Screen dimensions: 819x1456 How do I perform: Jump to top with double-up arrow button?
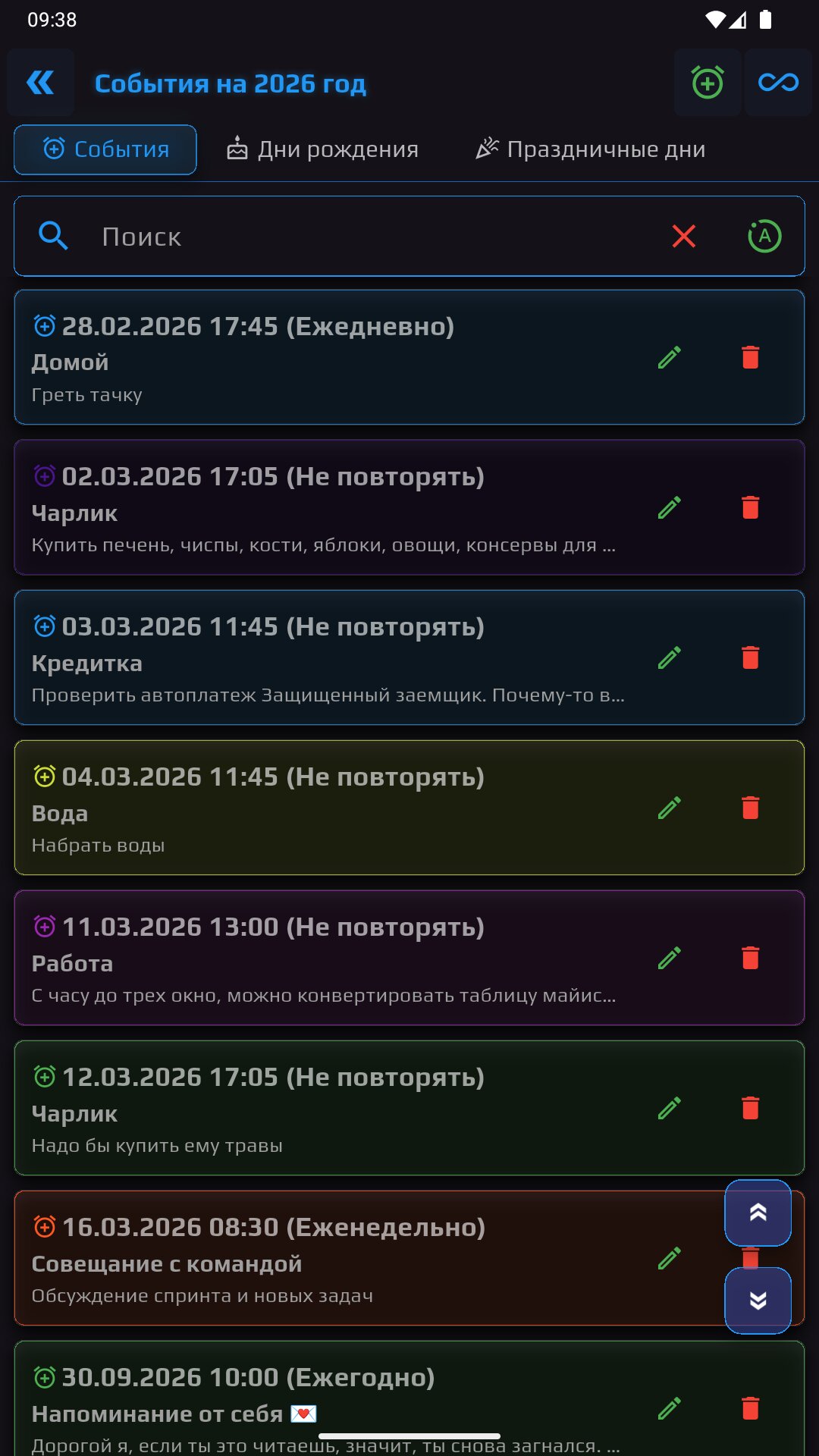click(758, 1213)
